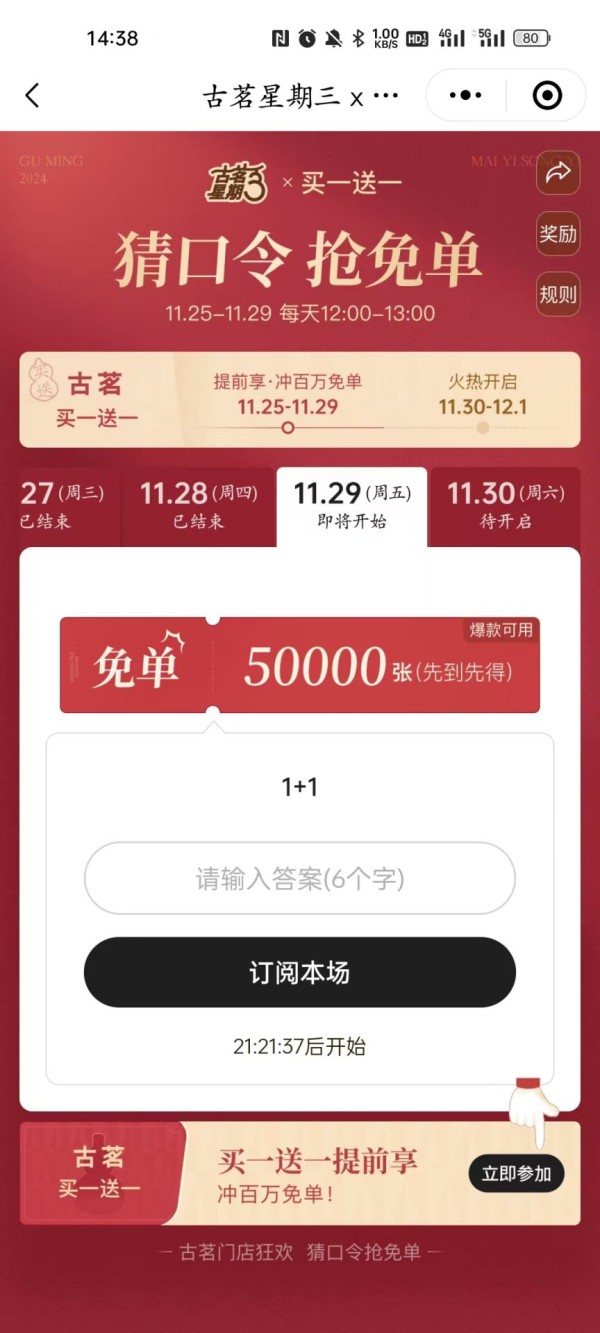Focus the 请输入答案 answer field
600x1333 pixels.
299,880
